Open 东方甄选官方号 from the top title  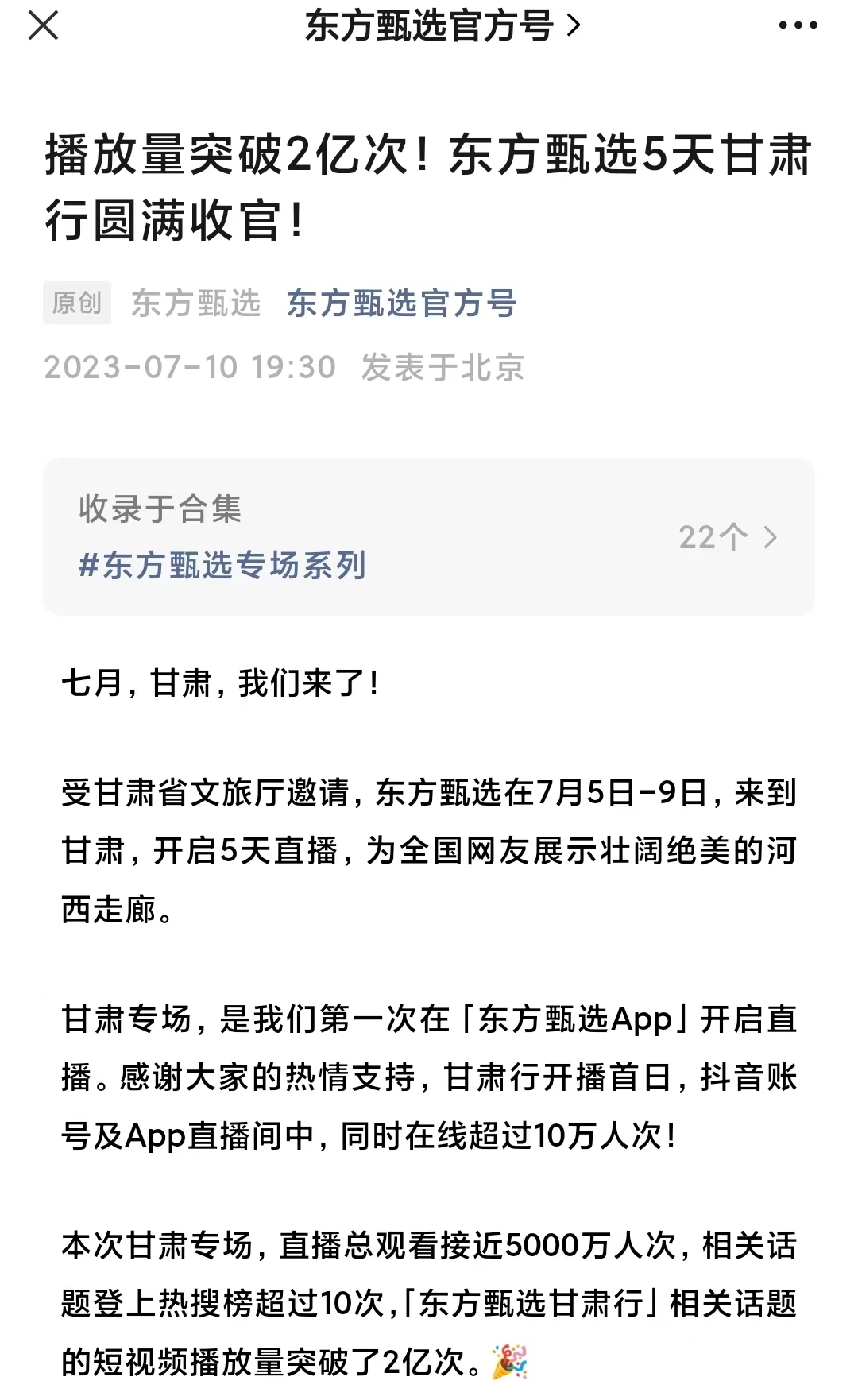click(442, 25)
